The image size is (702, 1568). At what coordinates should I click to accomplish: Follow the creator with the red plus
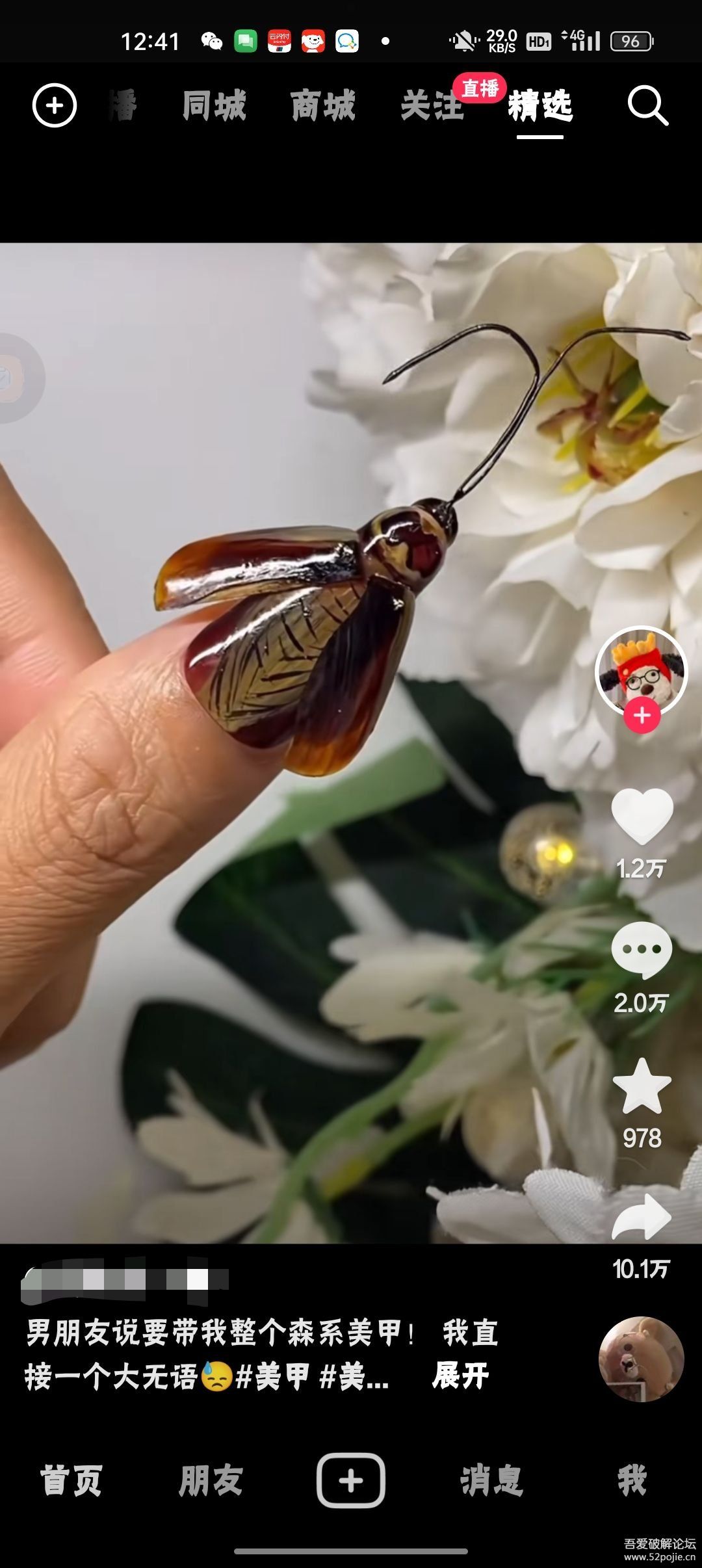[642, 715]
